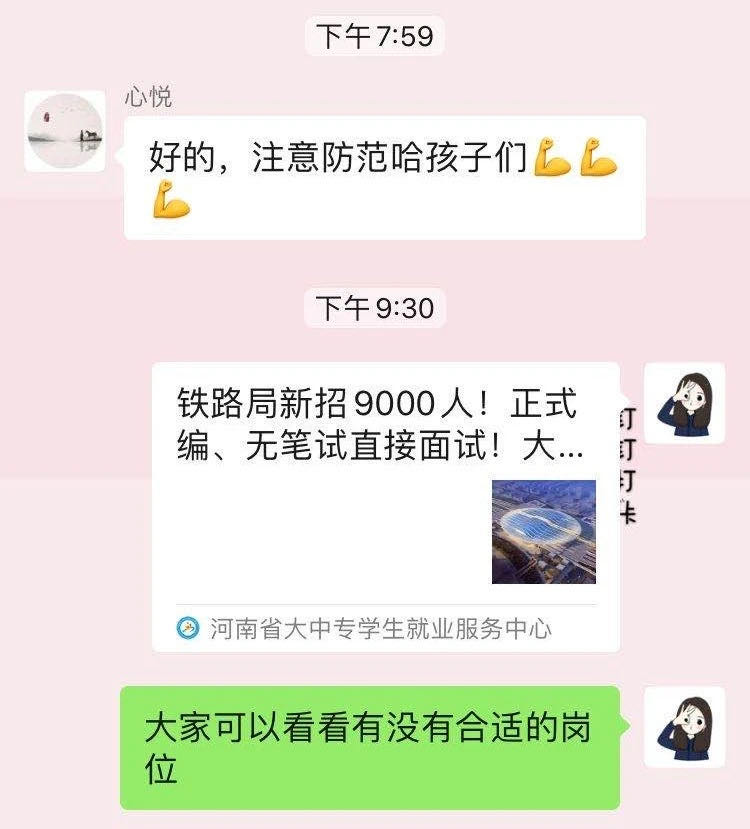750x829 pixels.
Task: Open 心悦's profile avatar
Action: pos(65,131)
